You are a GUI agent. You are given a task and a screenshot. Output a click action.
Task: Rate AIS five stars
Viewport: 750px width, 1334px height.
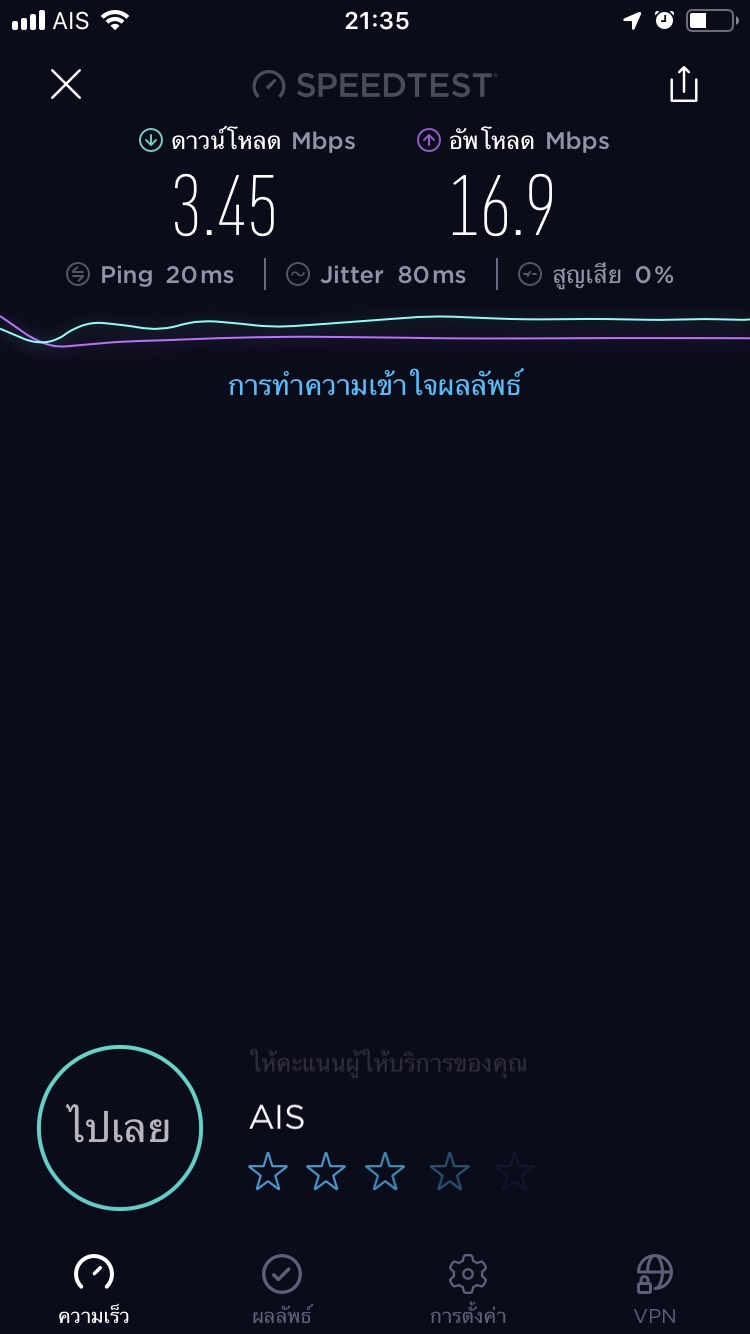coord(514,1171)
